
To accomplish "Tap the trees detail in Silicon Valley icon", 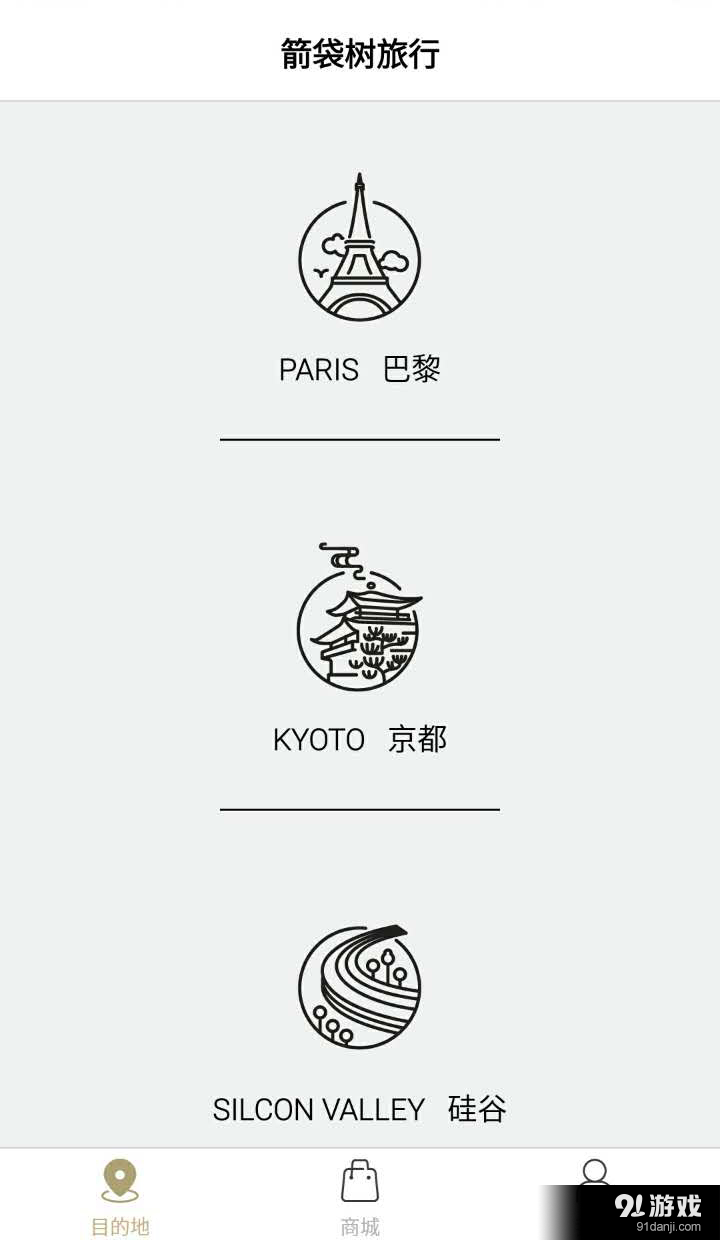I will (x=388, y=960).
